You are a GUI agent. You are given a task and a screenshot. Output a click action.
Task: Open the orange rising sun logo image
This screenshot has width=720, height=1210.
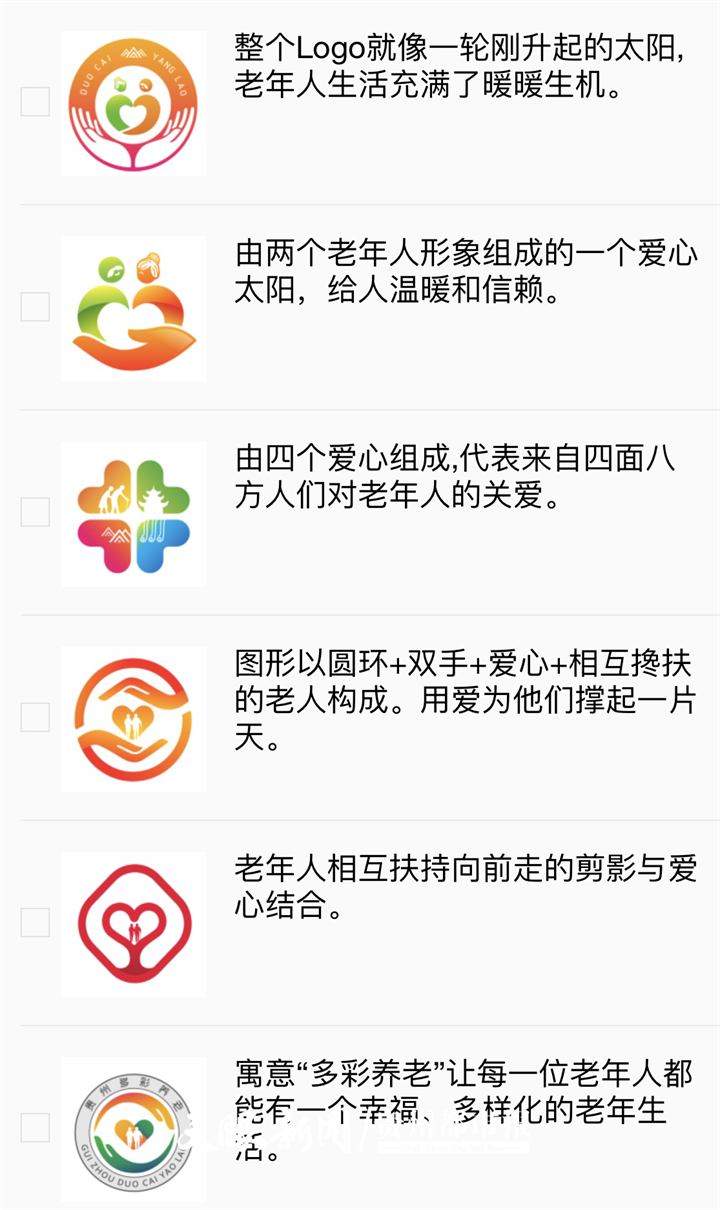[133, 103]
